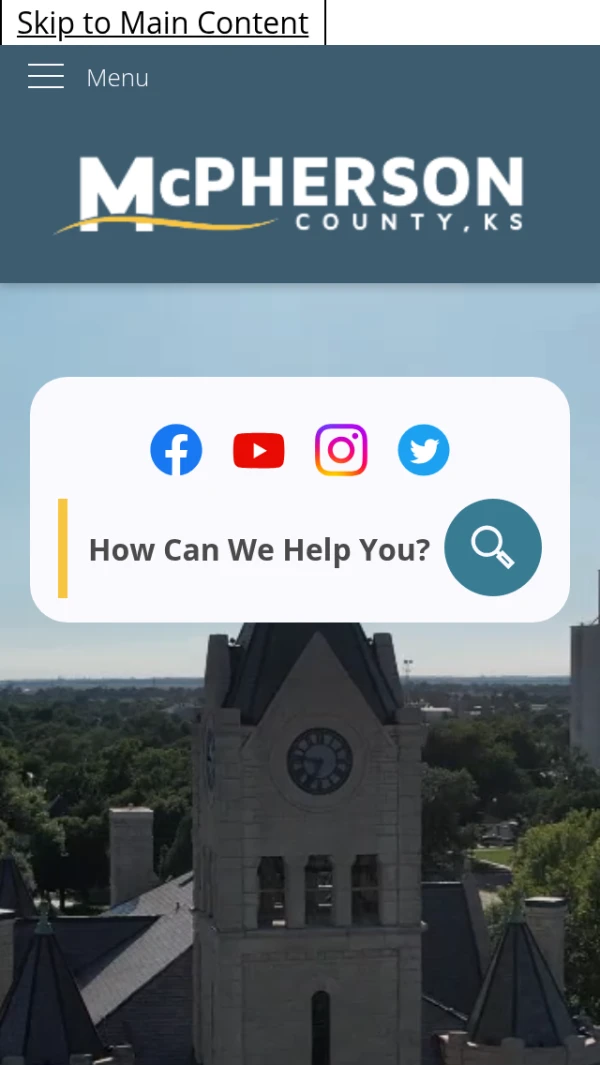Tap the magnifying glass search button
600x1065 pixels.
493,548
